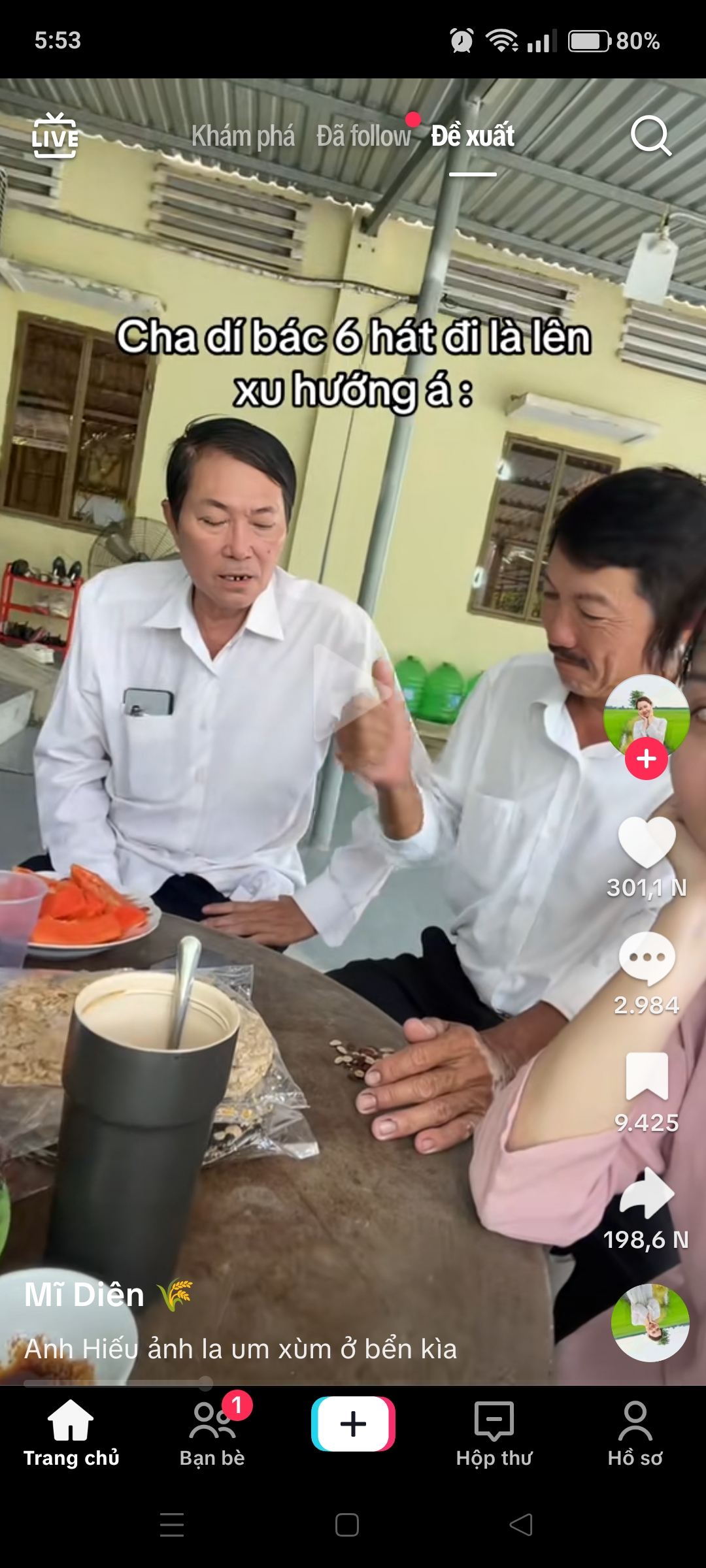Resume the paused video
706x1568 pixels.
click(353, 693)
